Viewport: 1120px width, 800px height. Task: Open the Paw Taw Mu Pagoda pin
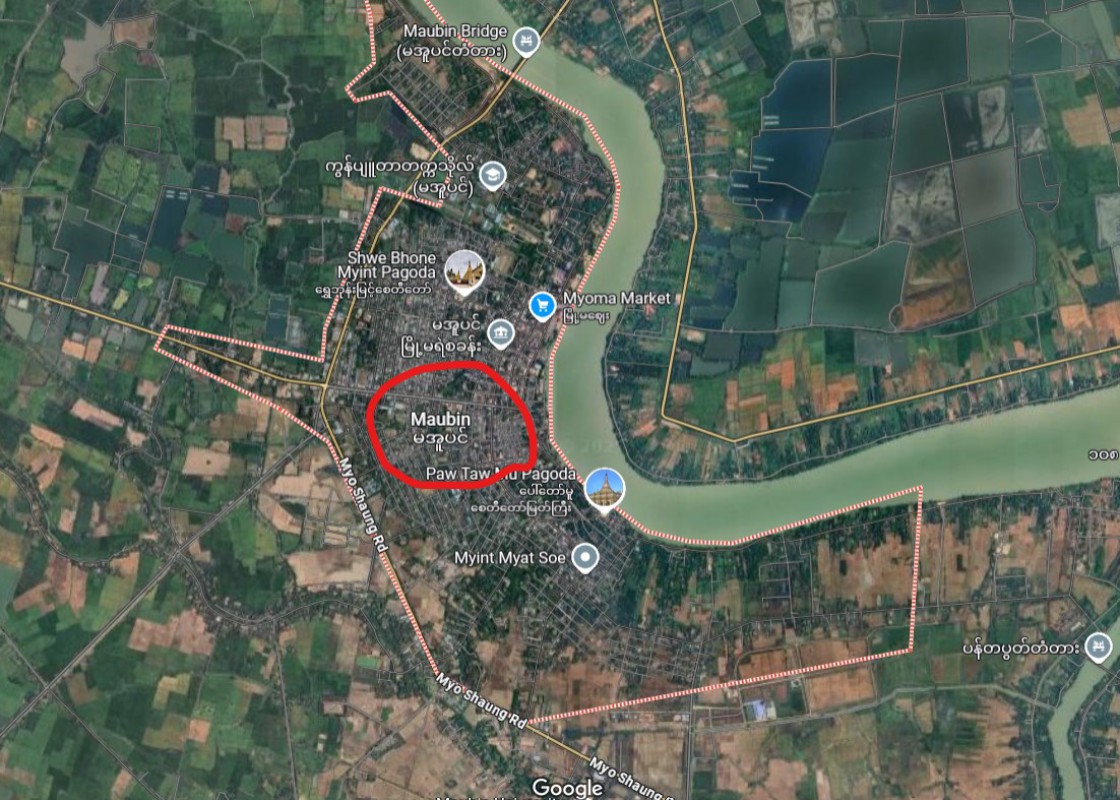pyautogui.click(x=604, y=489)
